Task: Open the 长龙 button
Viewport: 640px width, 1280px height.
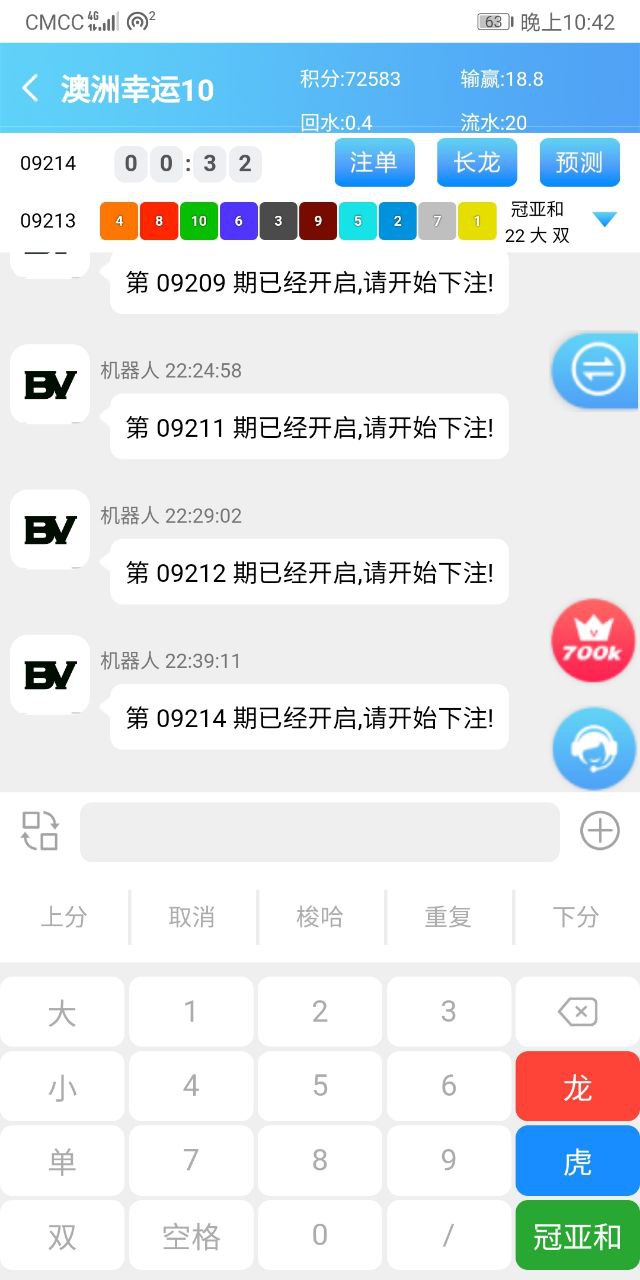Action: [x=477, y=162]
